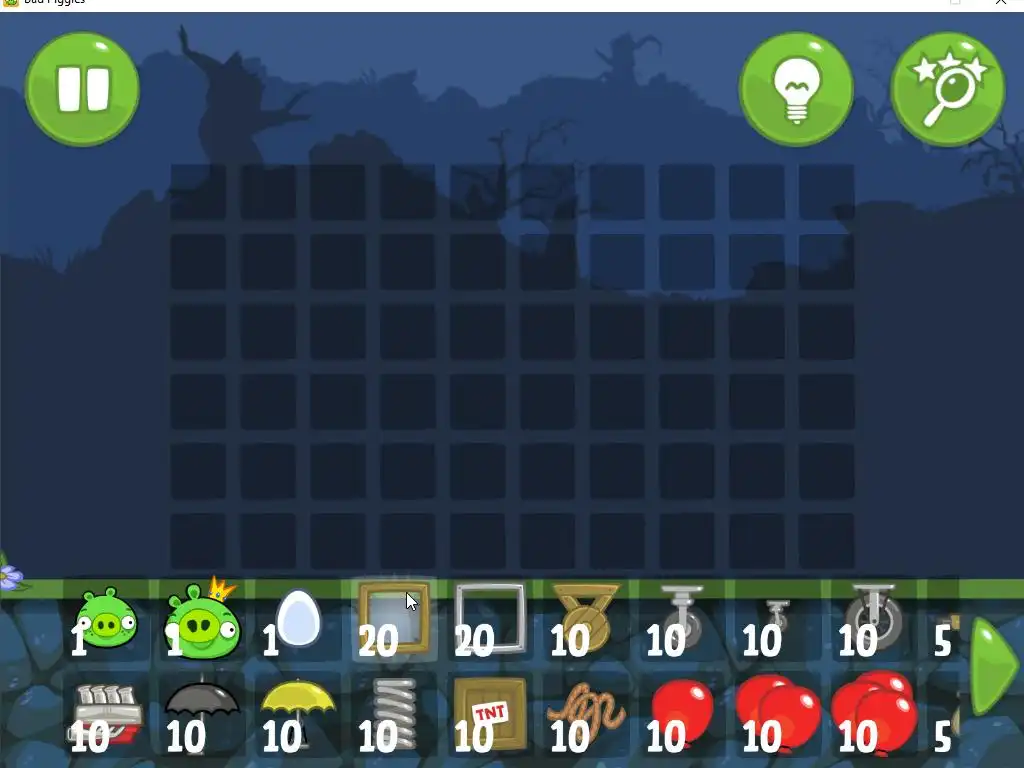Tap the magnifier level preview button
The image size is (1024, 768).
point(947,89)
